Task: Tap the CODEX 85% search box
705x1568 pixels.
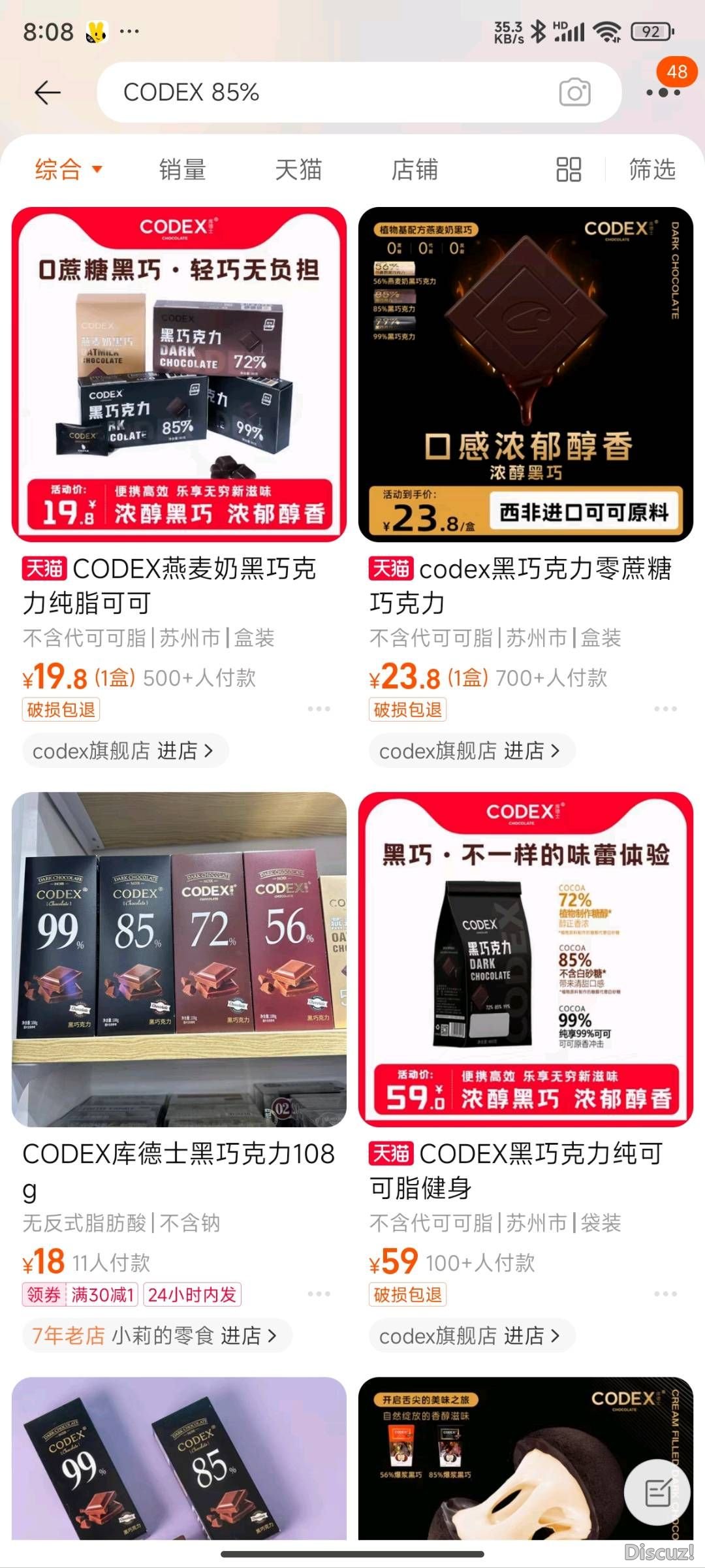Action: (x=326, y=93)
